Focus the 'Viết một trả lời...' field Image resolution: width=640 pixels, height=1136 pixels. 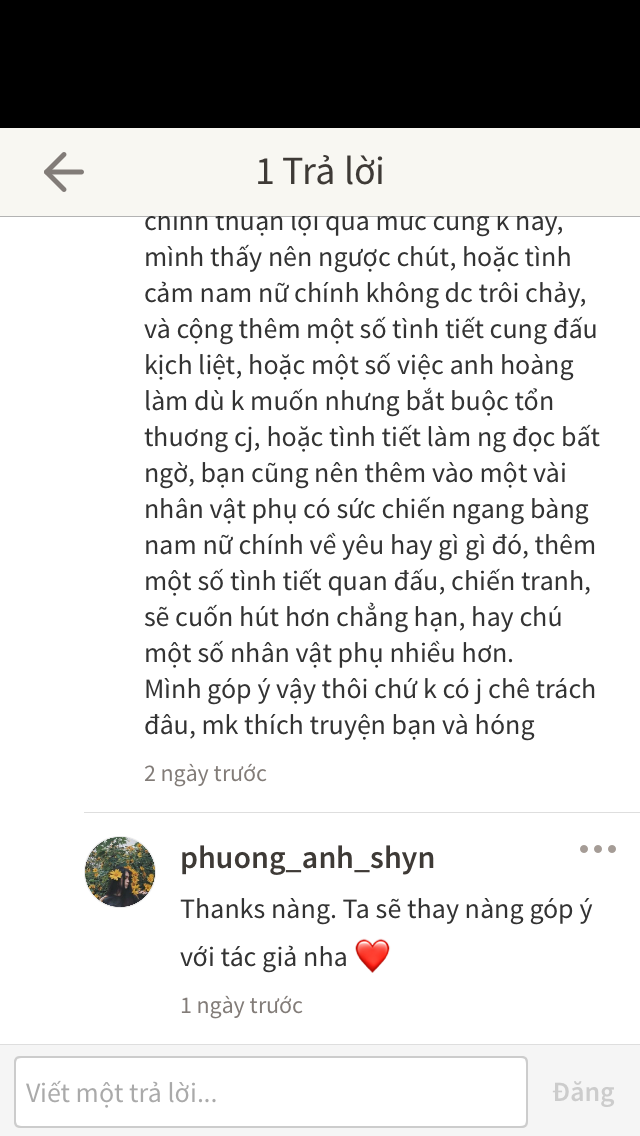click(271, 1092)
